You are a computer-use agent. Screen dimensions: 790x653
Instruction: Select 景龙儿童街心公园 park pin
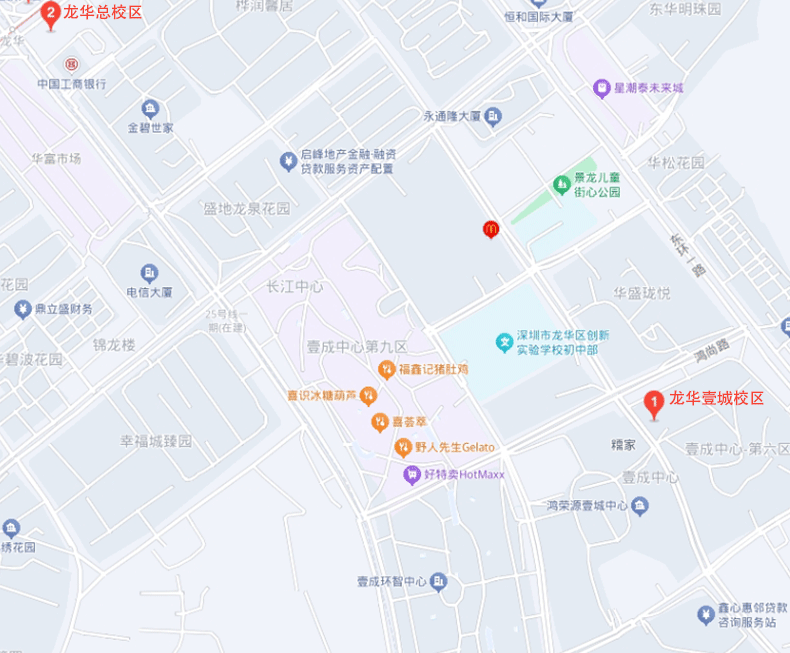[x=561, y=184]
